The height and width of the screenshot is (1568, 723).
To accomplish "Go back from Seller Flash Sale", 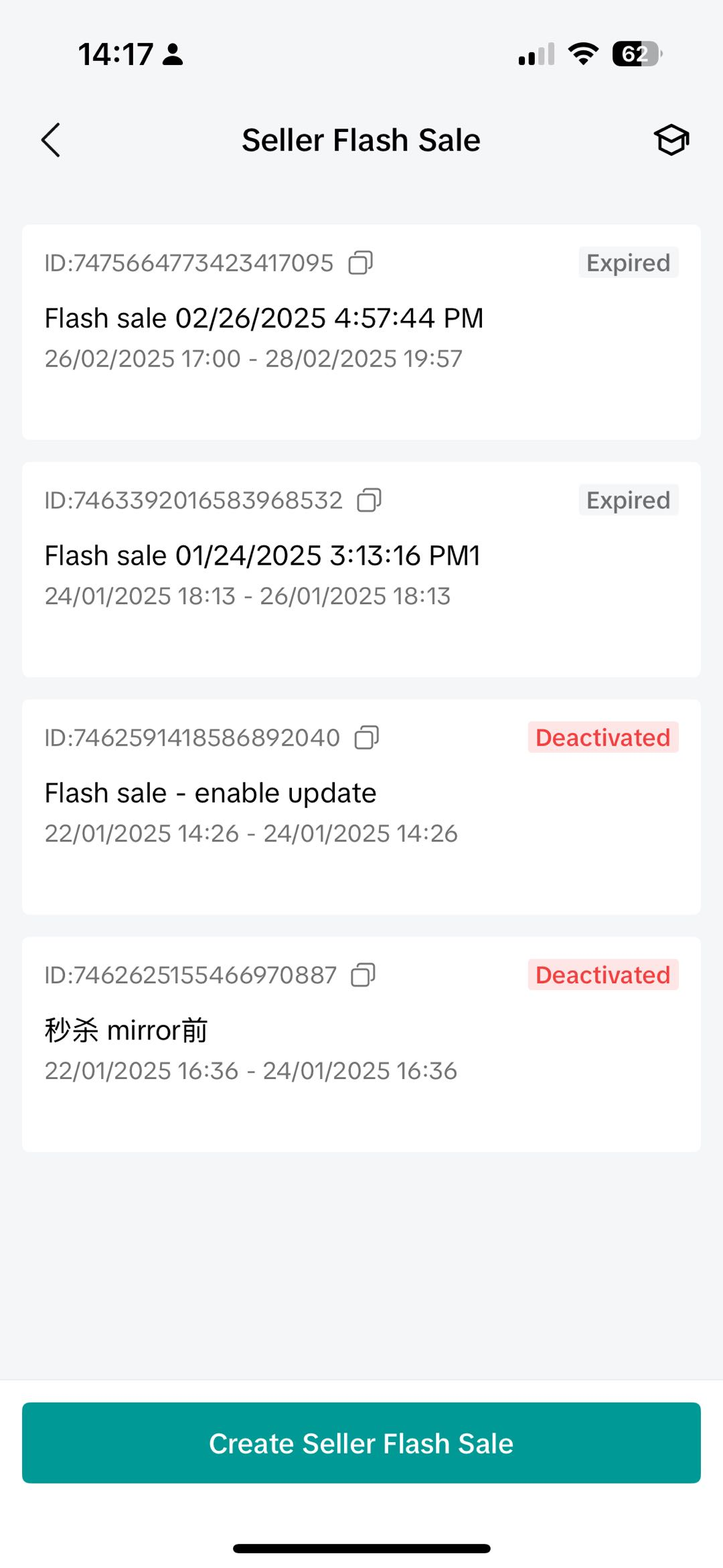I will pyautogui.click(x=51, y=140).
